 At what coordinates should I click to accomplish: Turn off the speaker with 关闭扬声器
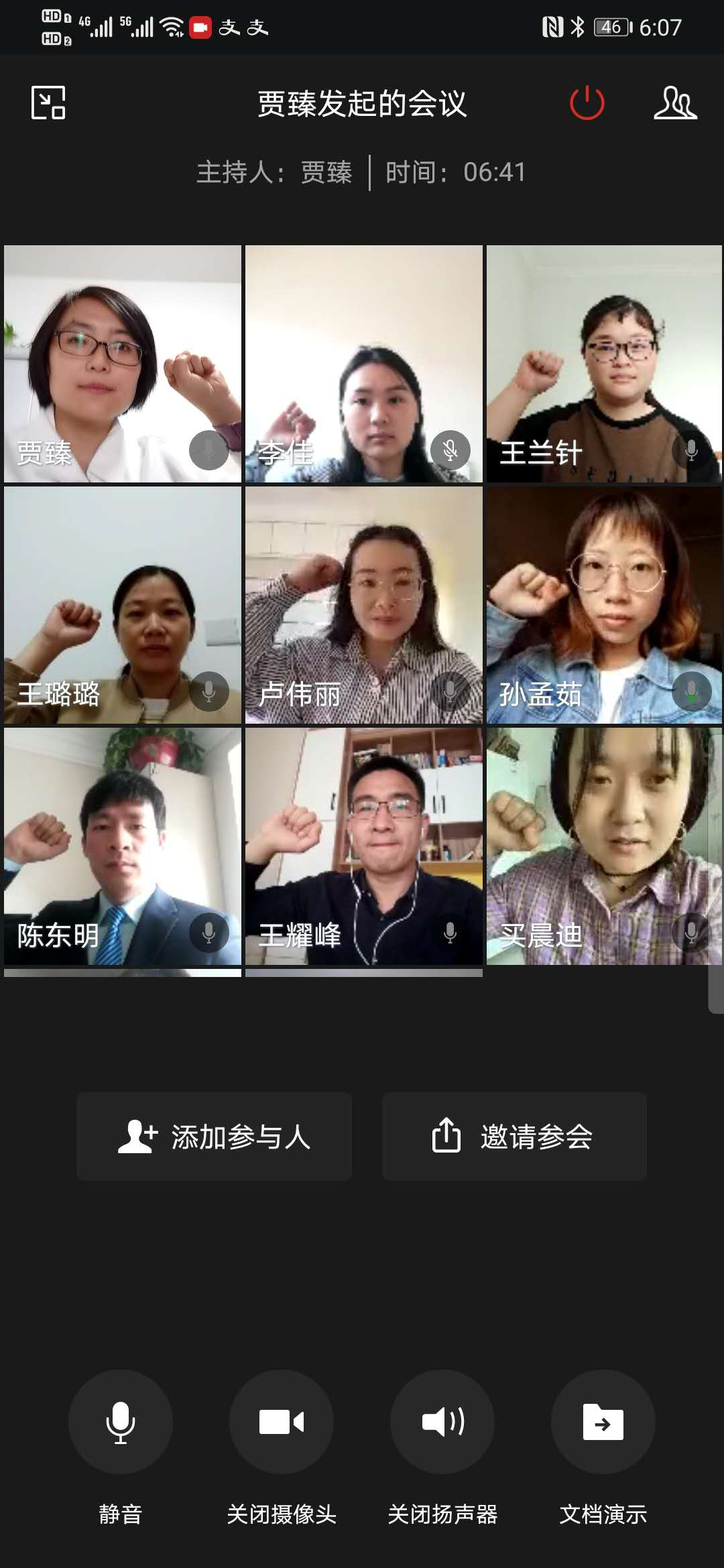(x=442, y=1422)
